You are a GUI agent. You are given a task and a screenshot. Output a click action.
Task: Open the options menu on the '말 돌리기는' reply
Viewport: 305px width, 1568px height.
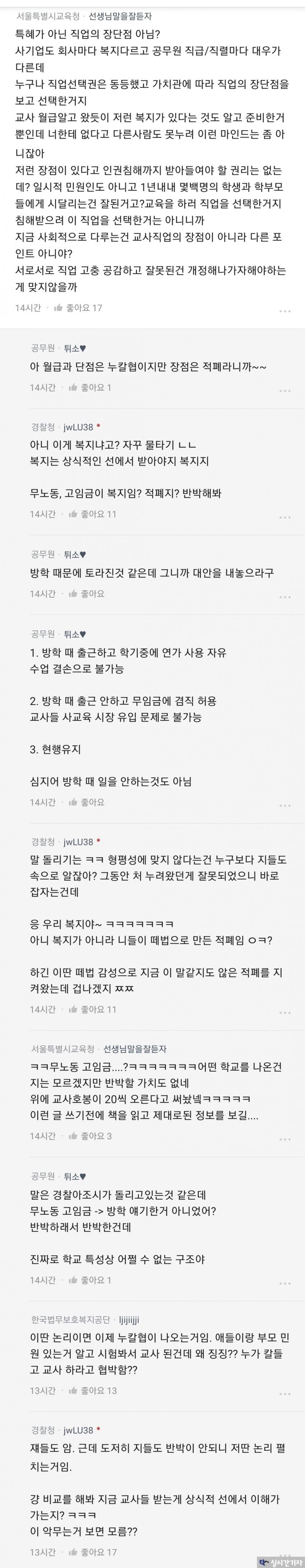pyautogui.click(x=284, y=1013)
